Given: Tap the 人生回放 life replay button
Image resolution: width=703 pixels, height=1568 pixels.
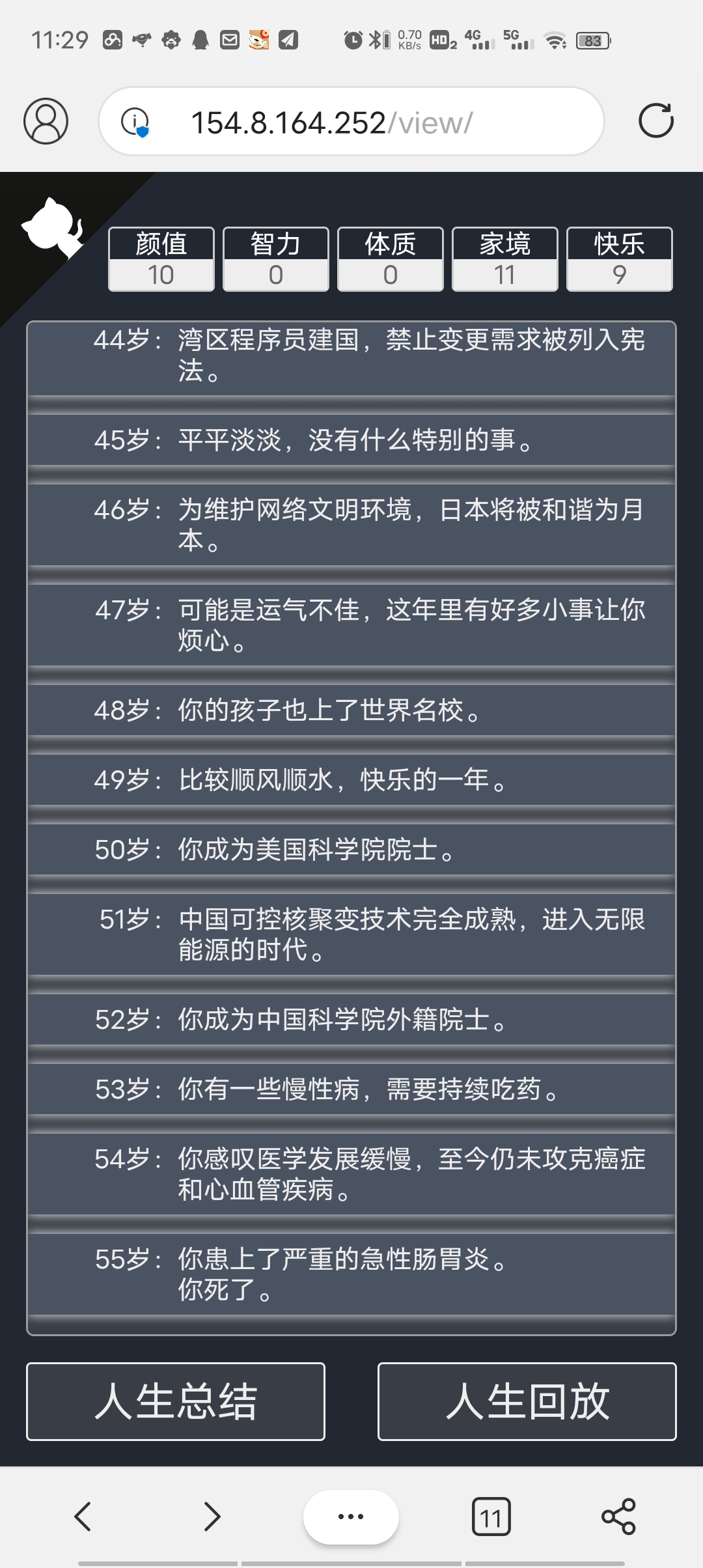Looking at the screenshot, I should tap(527, 1401).
